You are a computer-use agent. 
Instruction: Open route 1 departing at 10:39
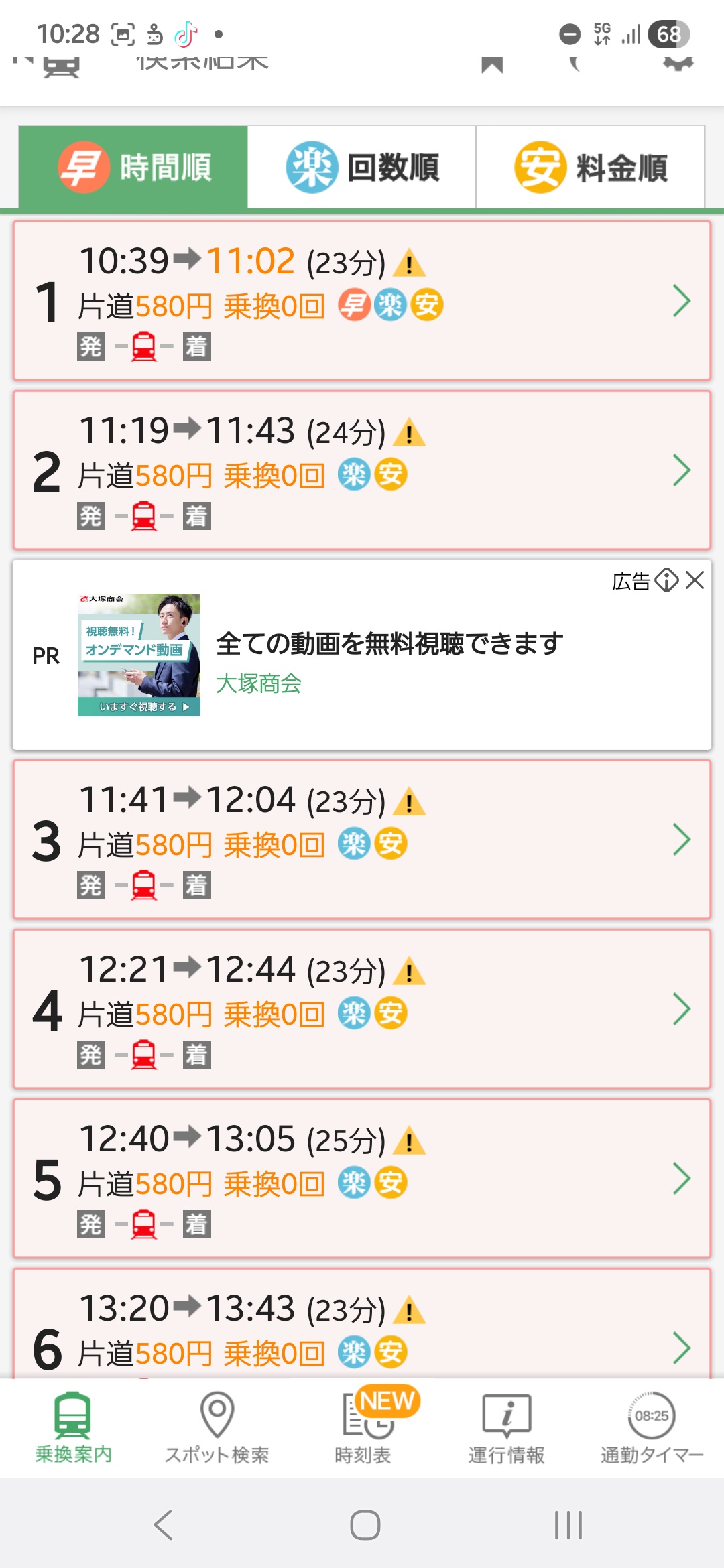362,301
